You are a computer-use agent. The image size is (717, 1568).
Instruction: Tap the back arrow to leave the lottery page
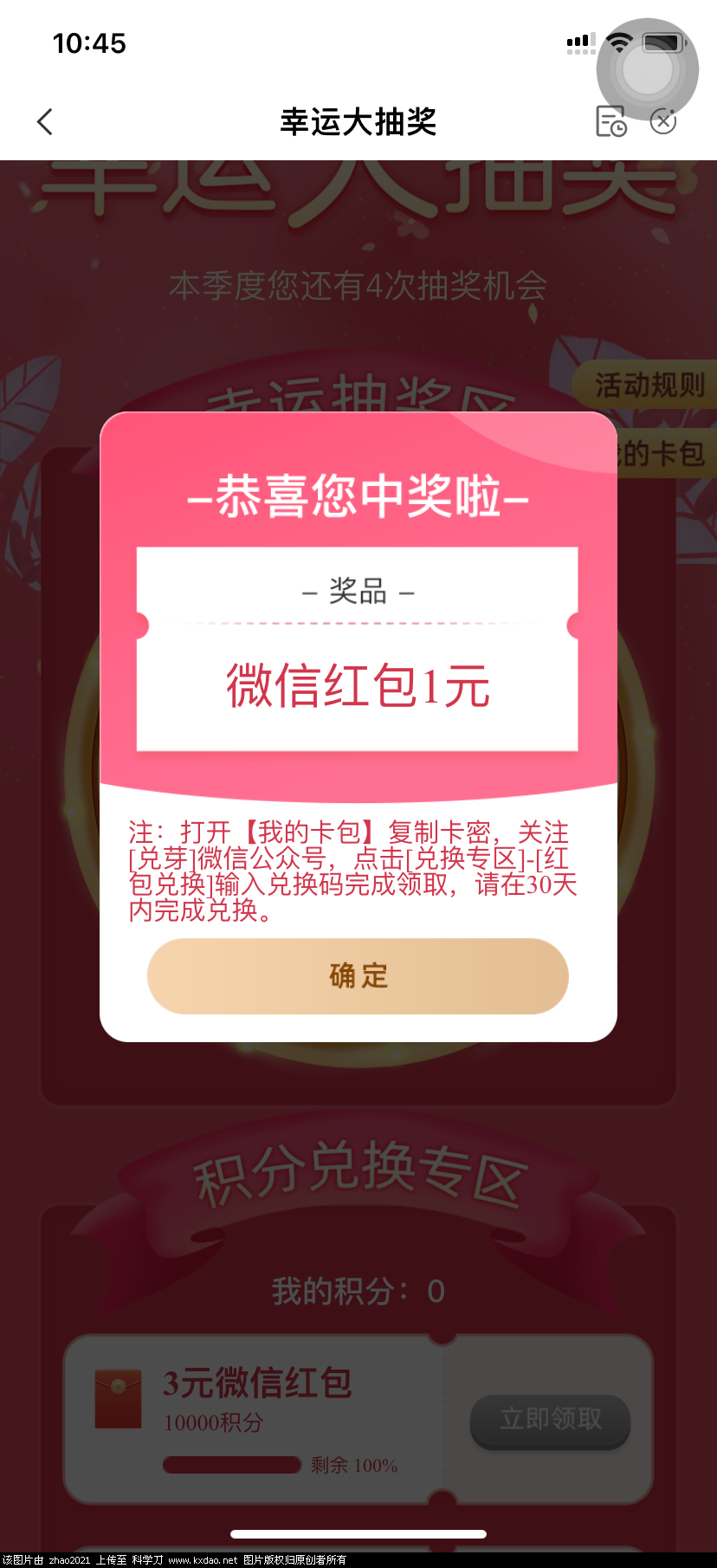45,122
